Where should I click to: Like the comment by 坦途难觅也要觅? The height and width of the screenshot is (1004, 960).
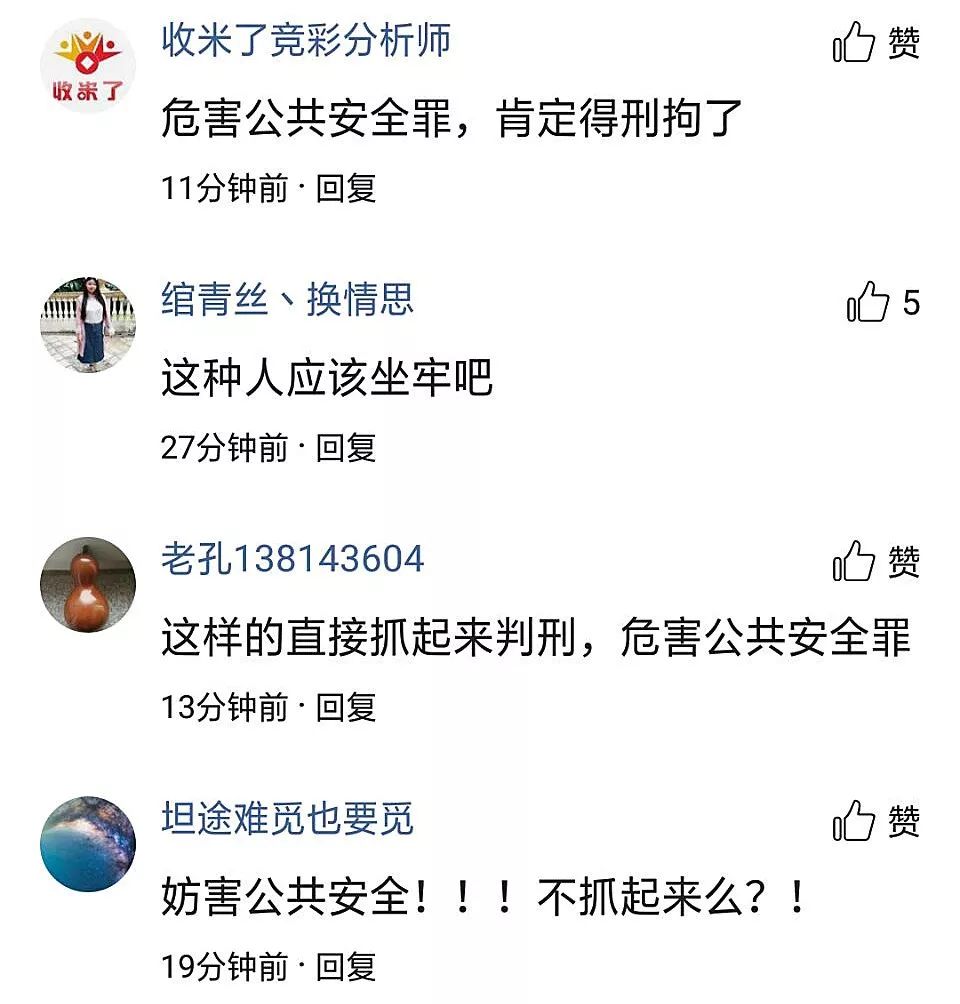pyautogui.click(x=856, y=822)
